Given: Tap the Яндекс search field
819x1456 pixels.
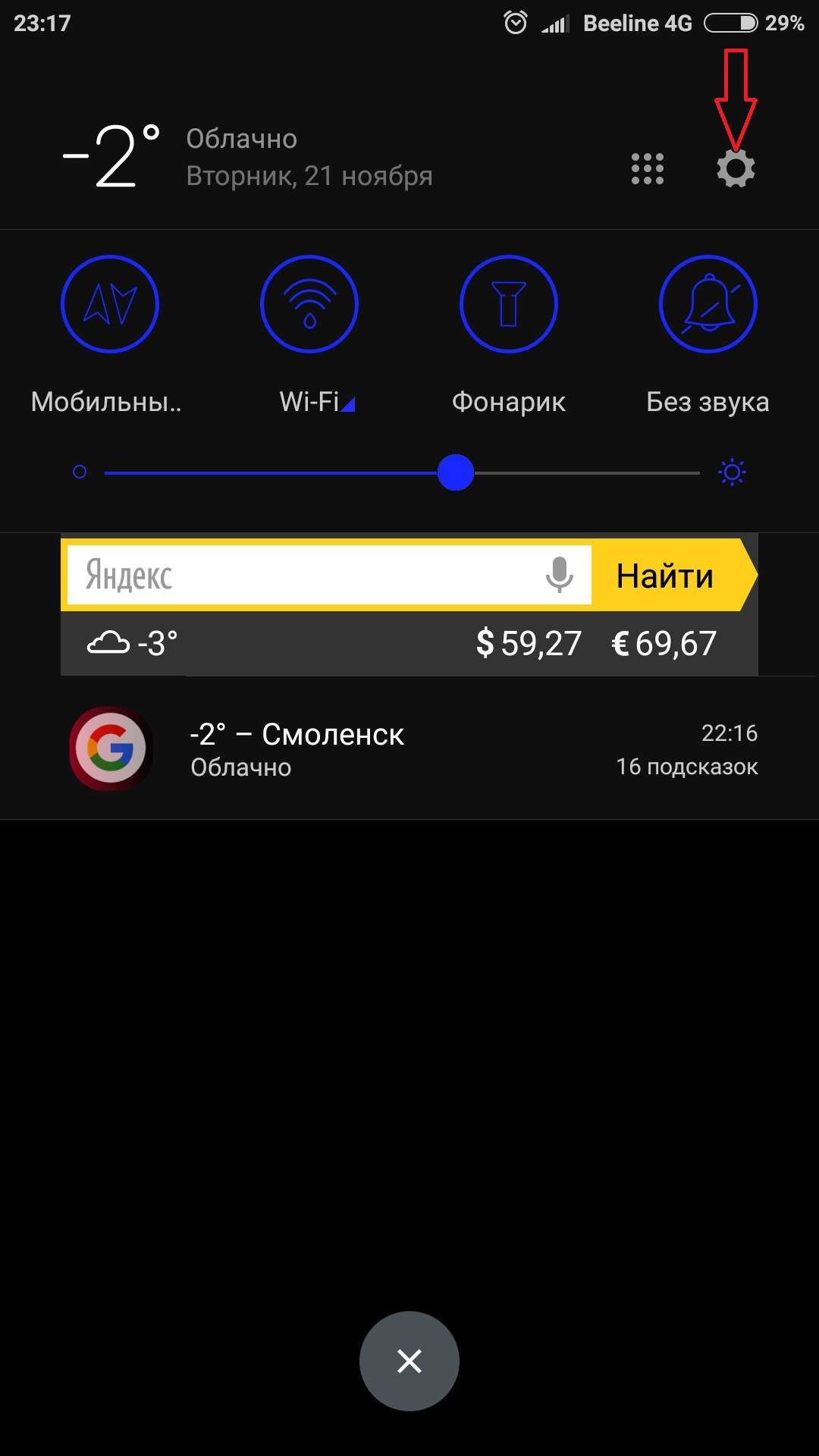Looking at the screenshot, I should click(x=303, y=575).
